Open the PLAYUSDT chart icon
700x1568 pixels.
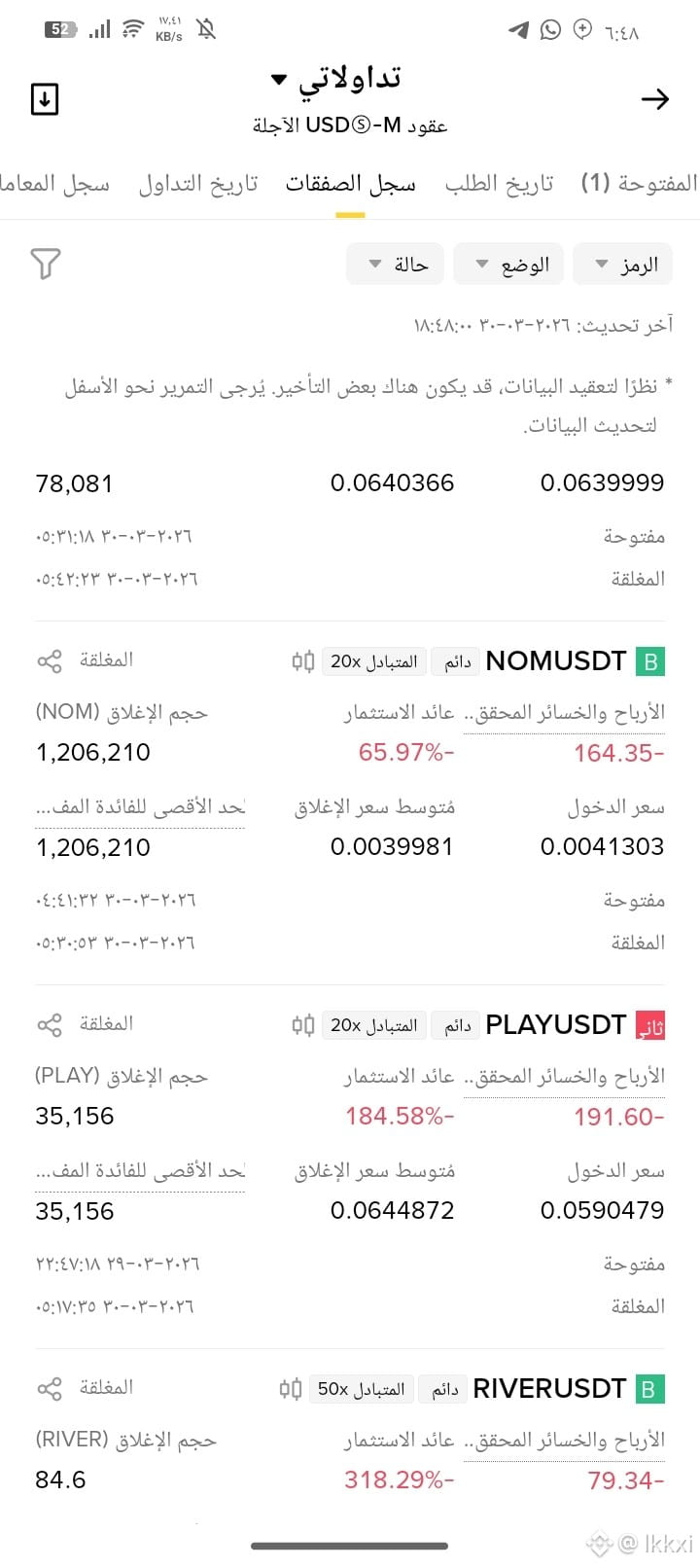pos(303,1025)
